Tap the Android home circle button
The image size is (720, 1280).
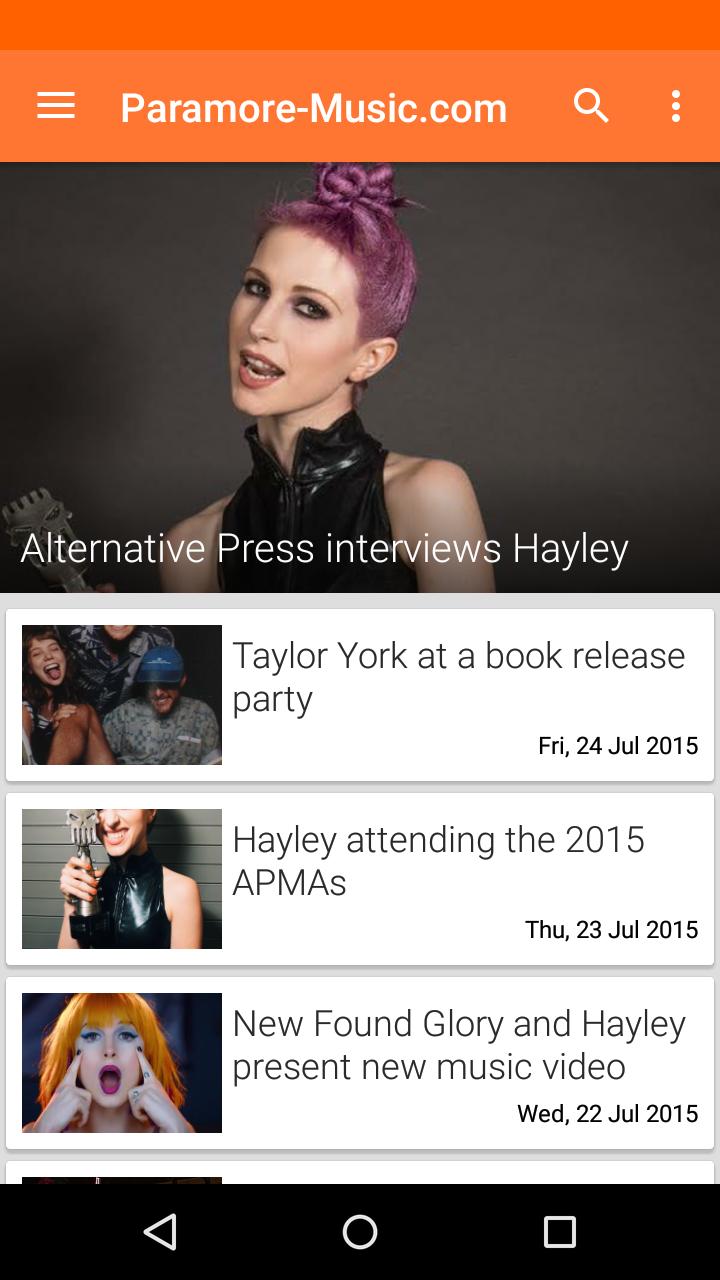click(360, 1232)
